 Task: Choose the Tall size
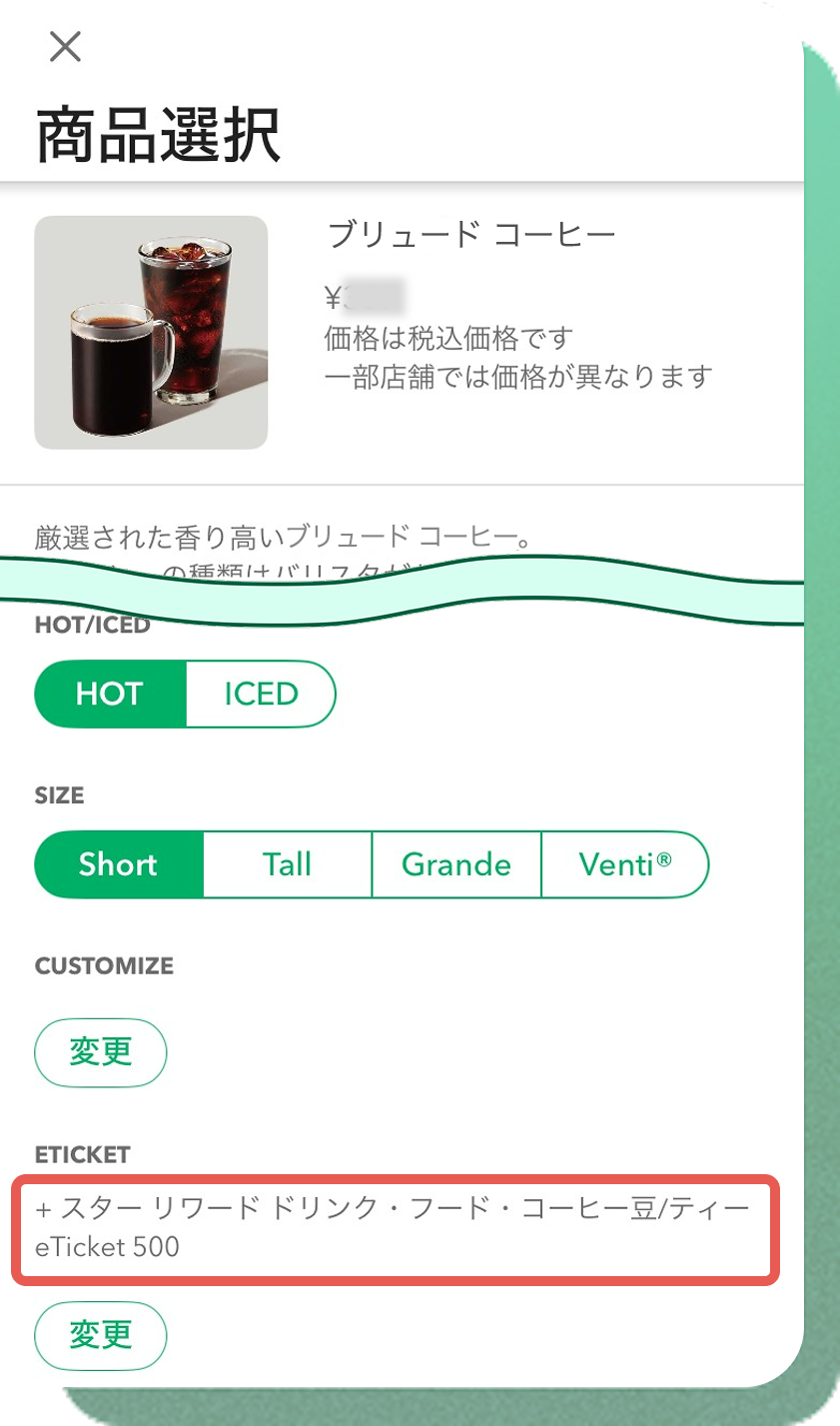click(288, 864)
